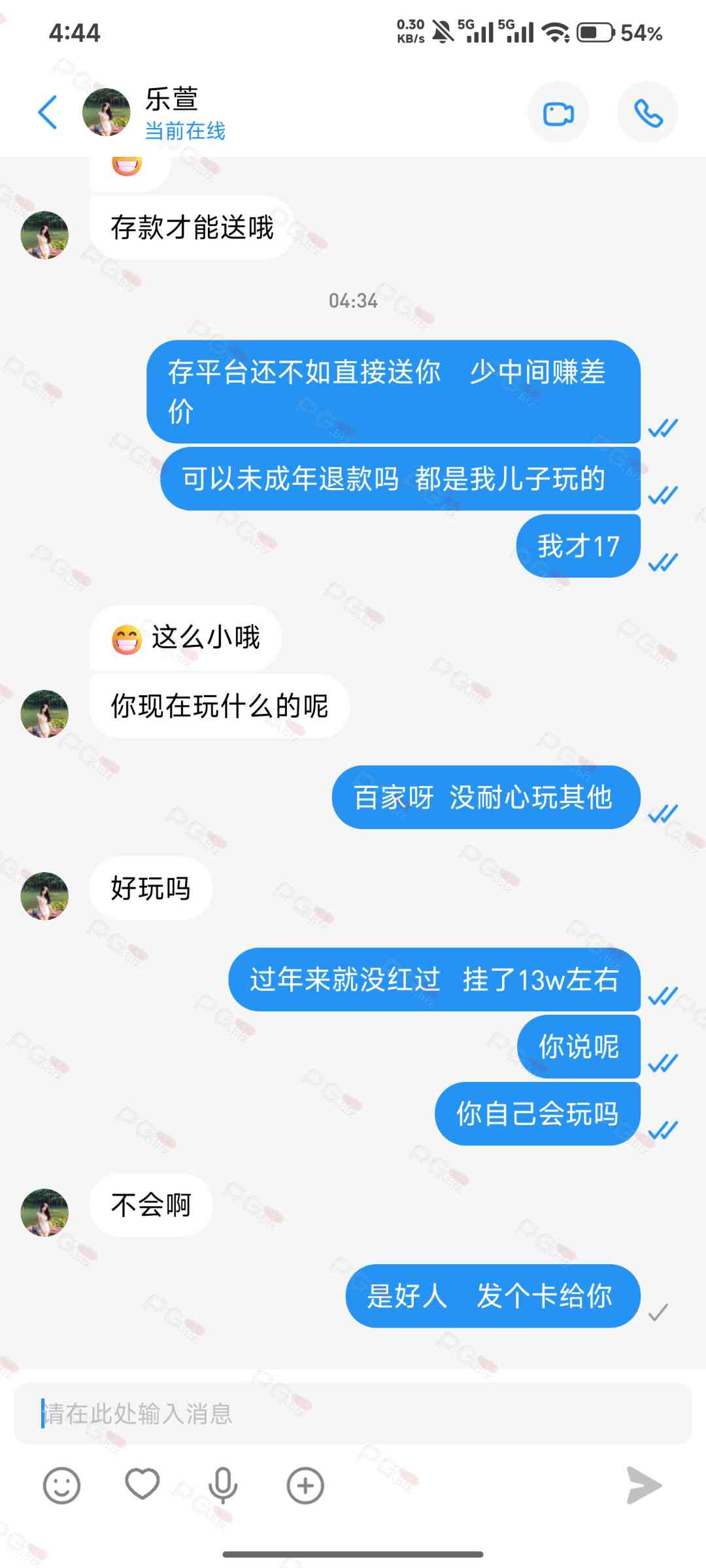Image resolution: width=706 pixels, height=1568 pixels.
Task: Start a video call with 乐萱
Action: pos(558,112)
